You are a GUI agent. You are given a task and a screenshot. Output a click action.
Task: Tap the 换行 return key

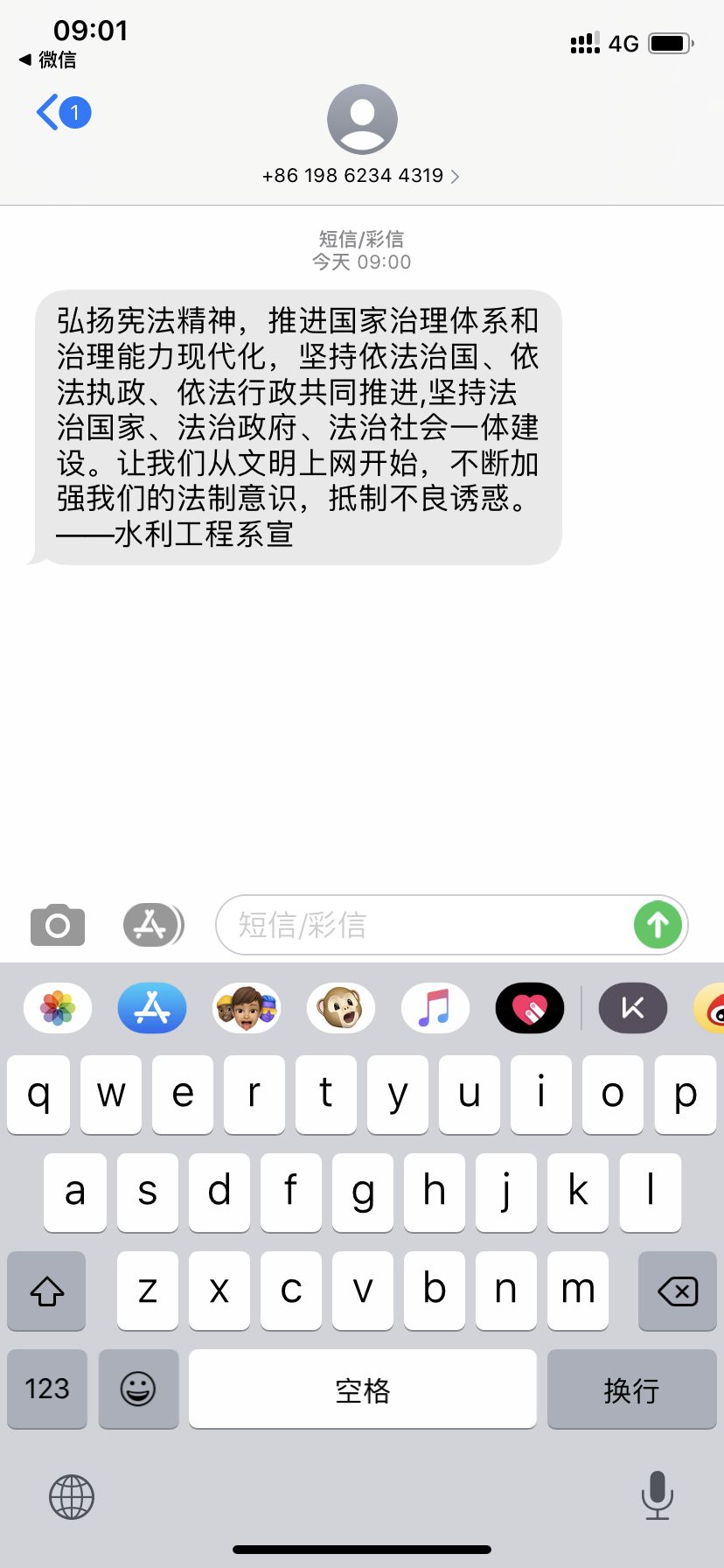tap(631, 1389)
